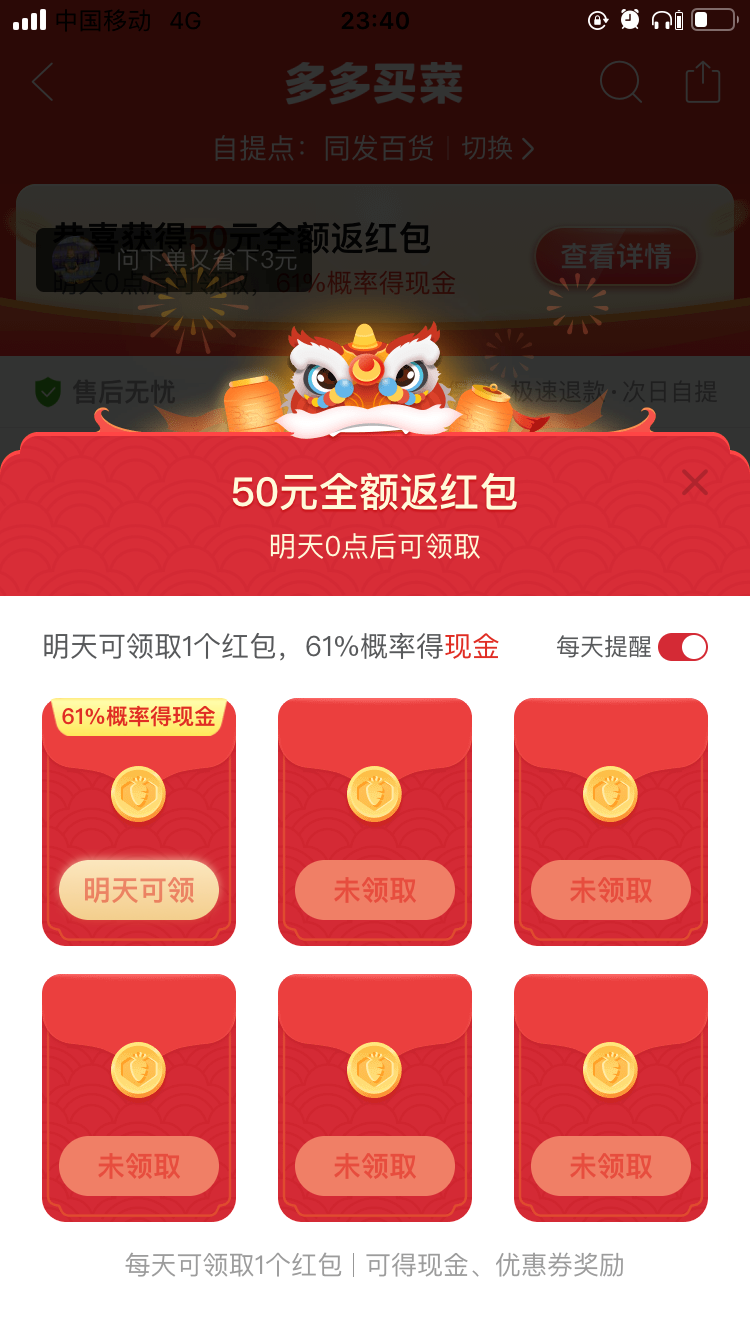This screenshot has height=1334, width=750.
Task: Open search in the title bar
Action: [x=620, y=82]
